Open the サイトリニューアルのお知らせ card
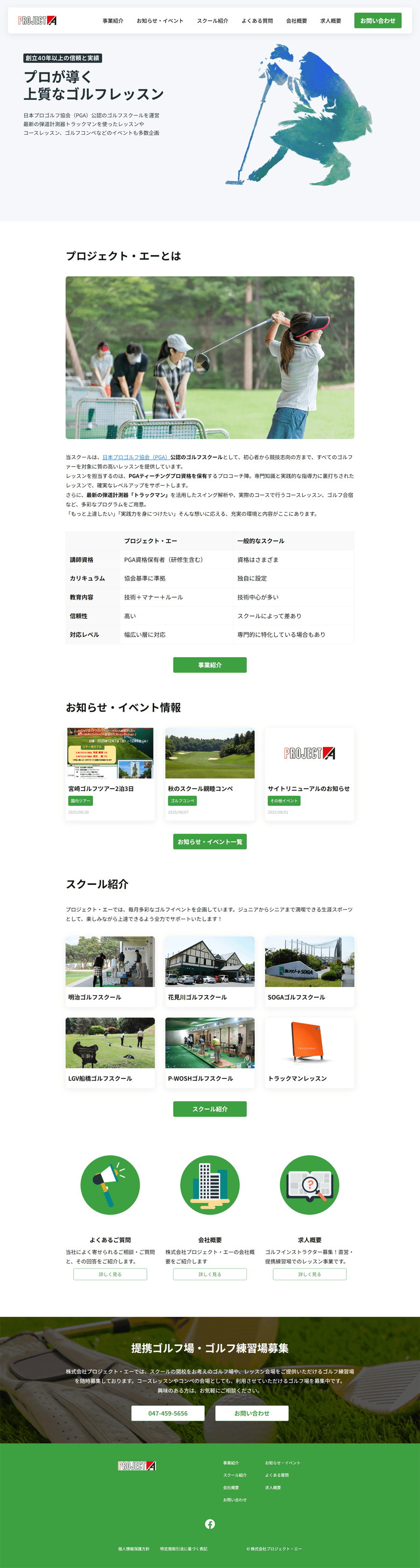Screen dimensions: 420x1568 (309, 773)
